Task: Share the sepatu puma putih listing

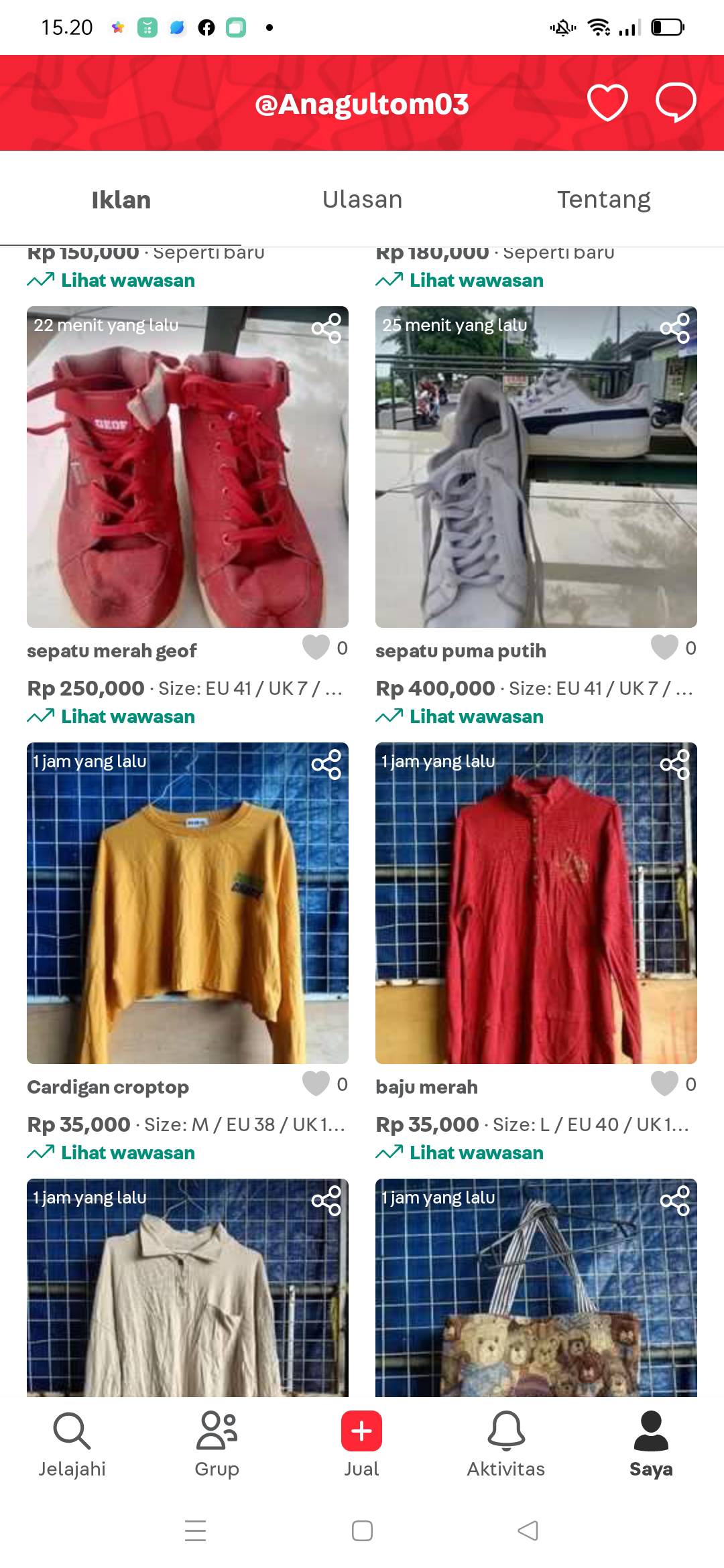Action: [x=675, y=328]
